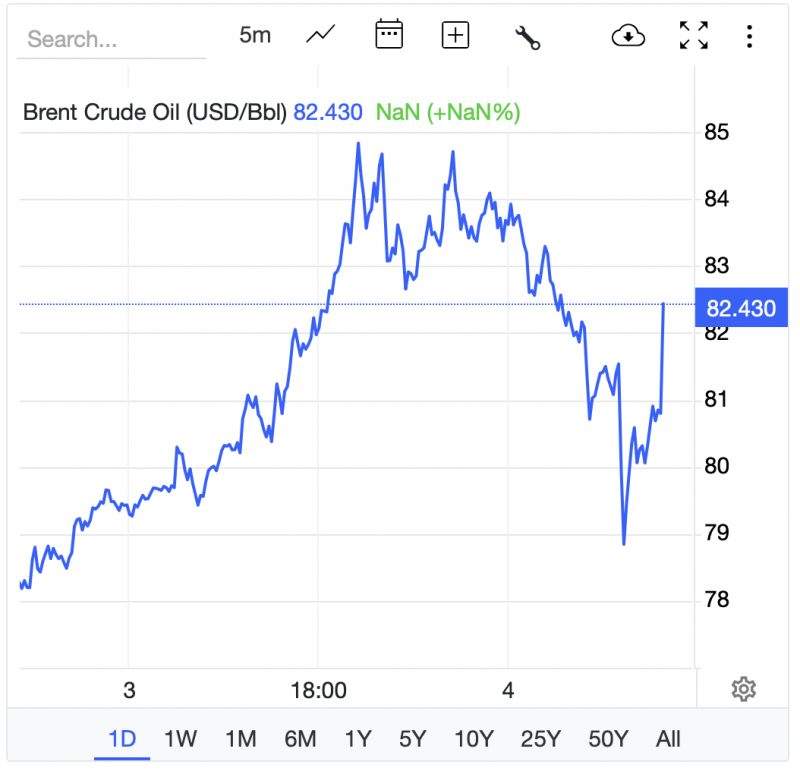Switch to 1Y range

(x=357, y=739)
